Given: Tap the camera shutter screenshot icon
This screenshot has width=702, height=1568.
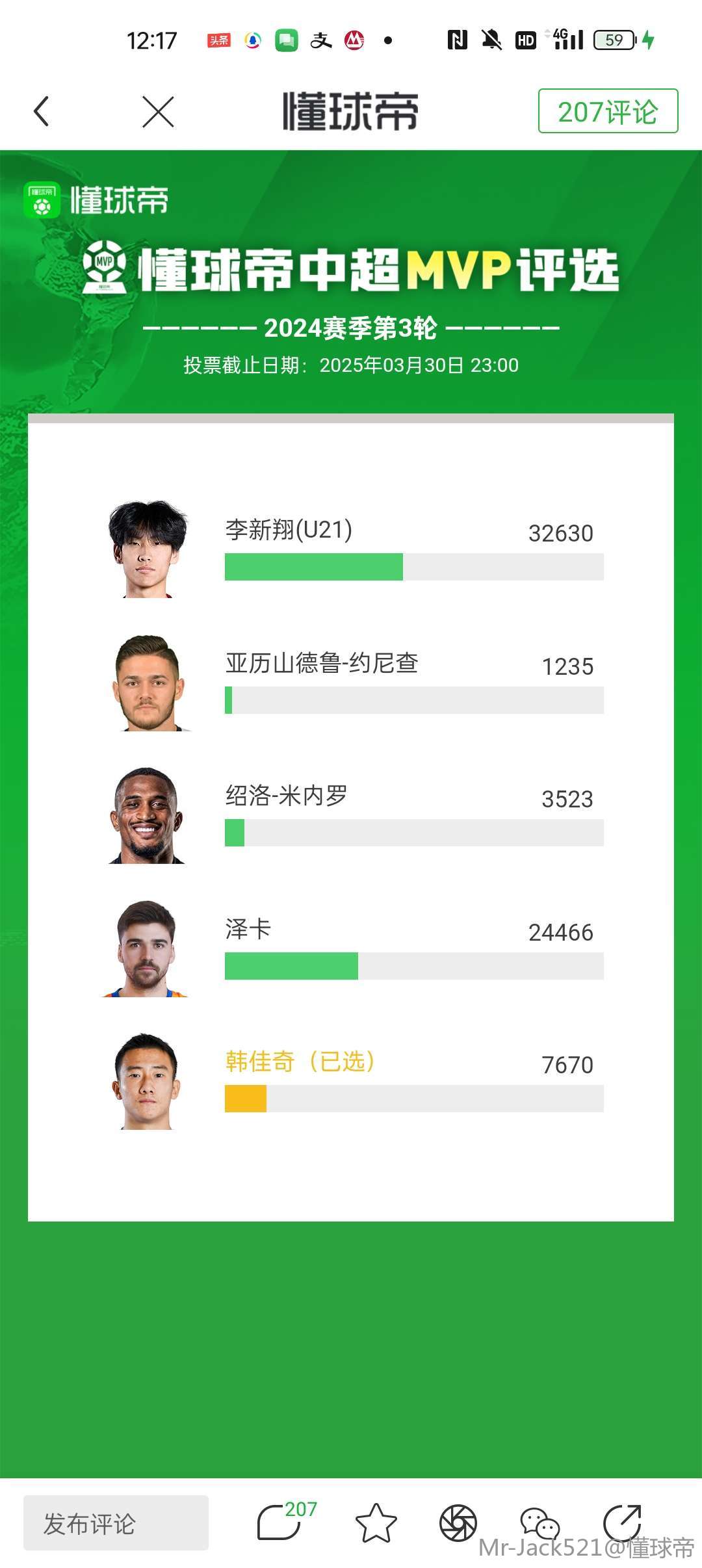Looking at the screenshot, I should coord(458,1522).
